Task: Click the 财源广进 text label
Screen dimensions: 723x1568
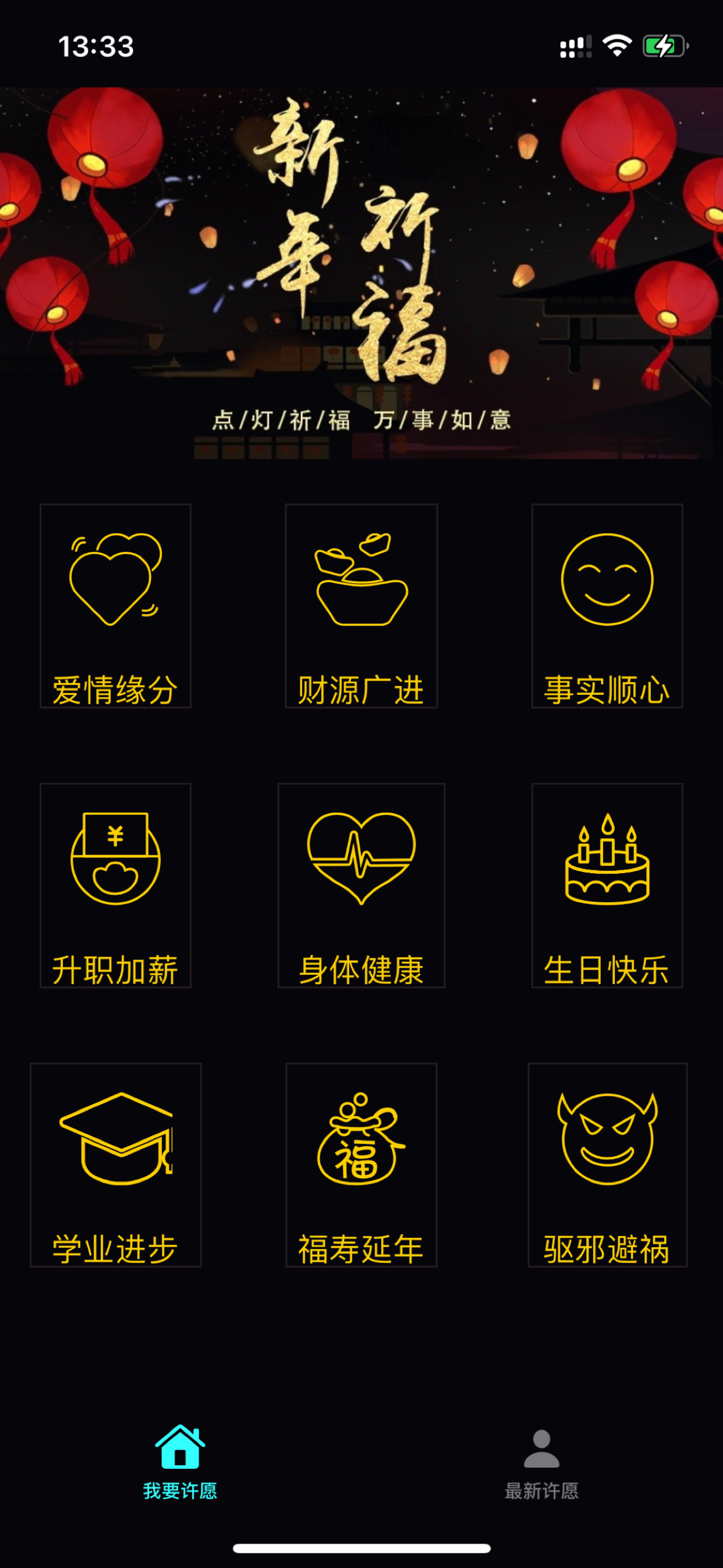Action: click(361, 690)
